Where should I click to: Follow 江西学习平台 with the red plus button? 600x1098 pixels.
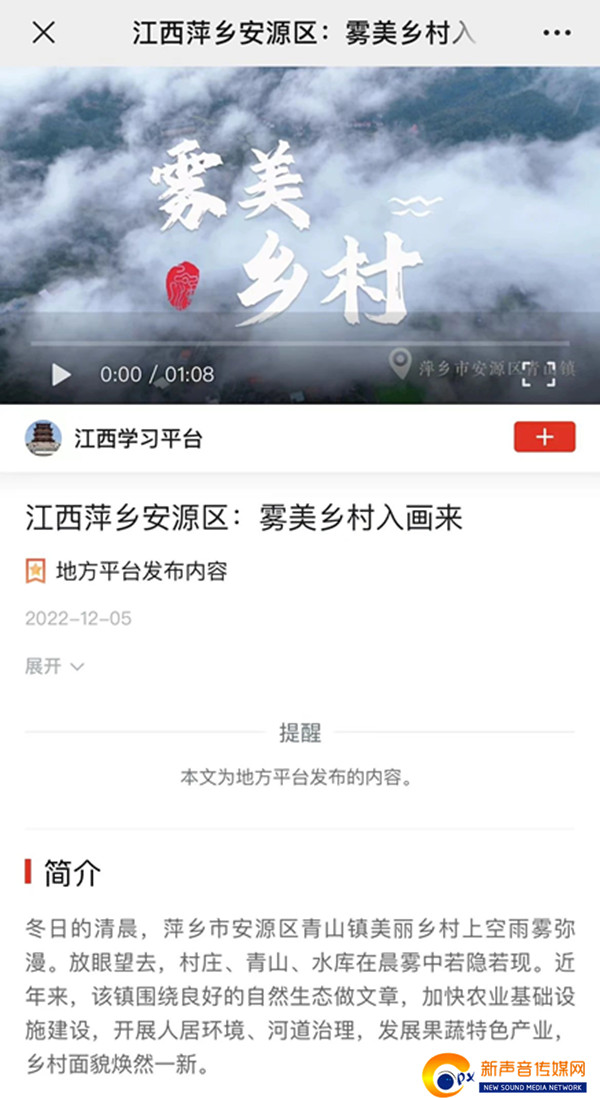point(544,438)
